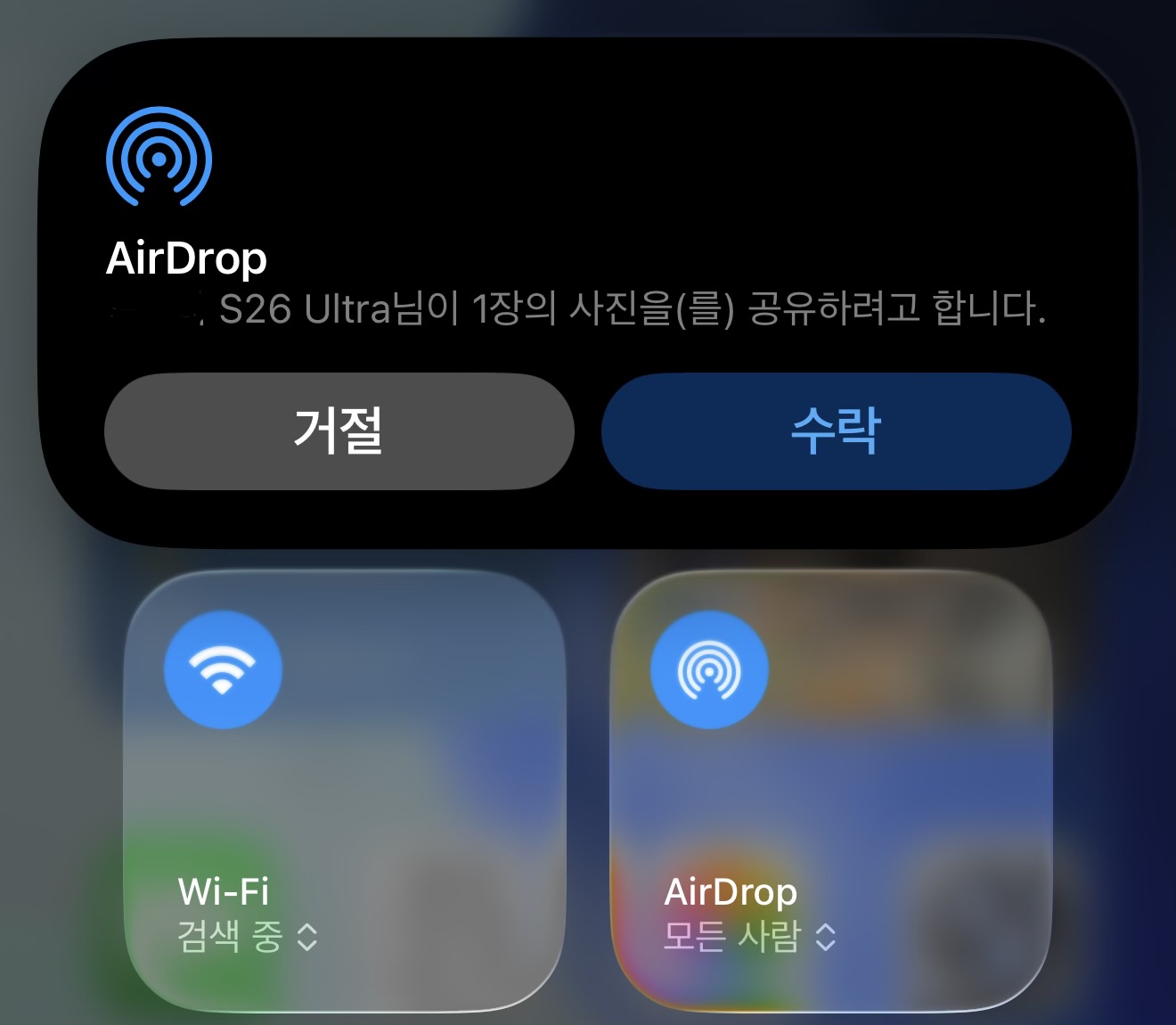Decline the AirDrop photo with 거절

(339, 431)
